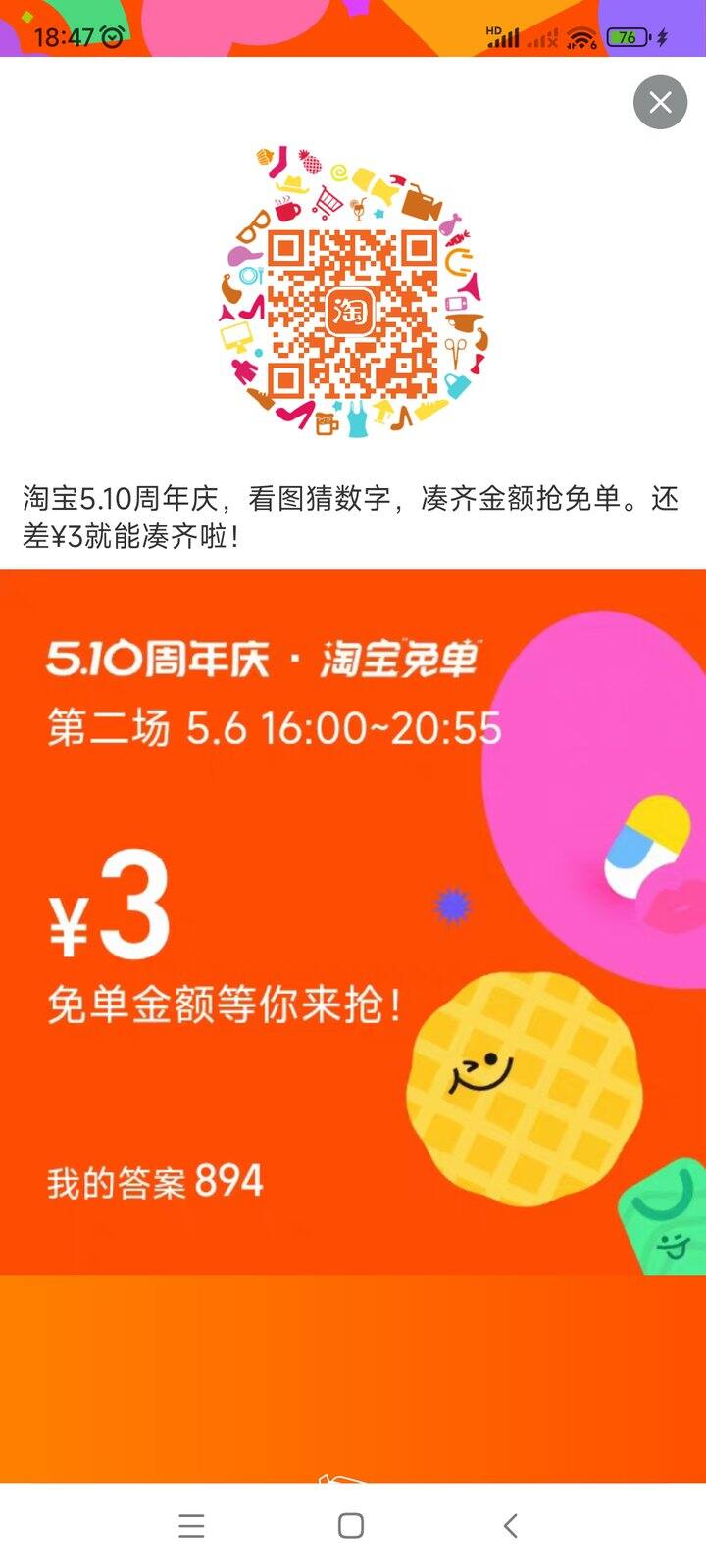Viewport: 706px width, 1568px height.
Task: Go to the home screen
Action: coord(351,1525)
